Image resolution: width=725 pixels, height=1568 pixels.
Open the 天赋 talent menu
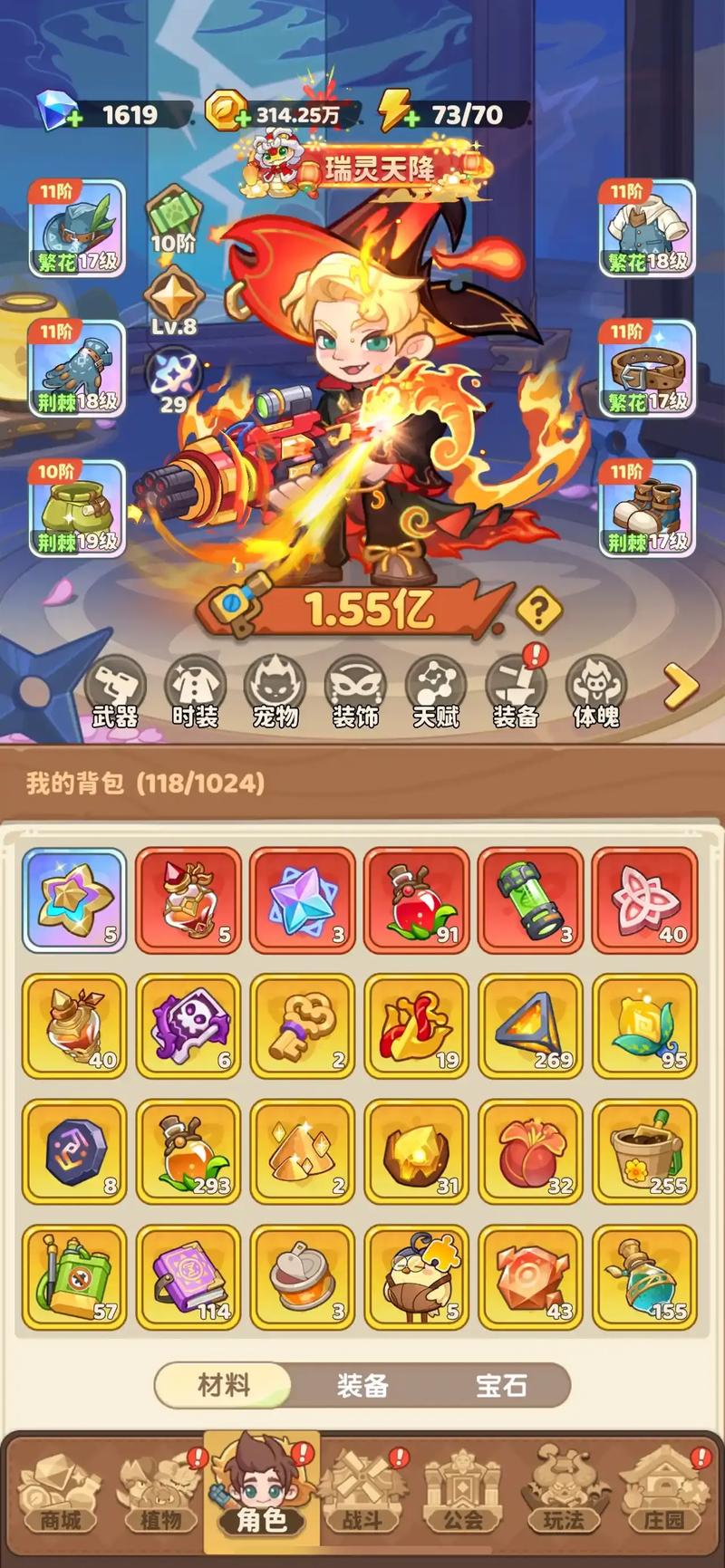tap(436, 692)
